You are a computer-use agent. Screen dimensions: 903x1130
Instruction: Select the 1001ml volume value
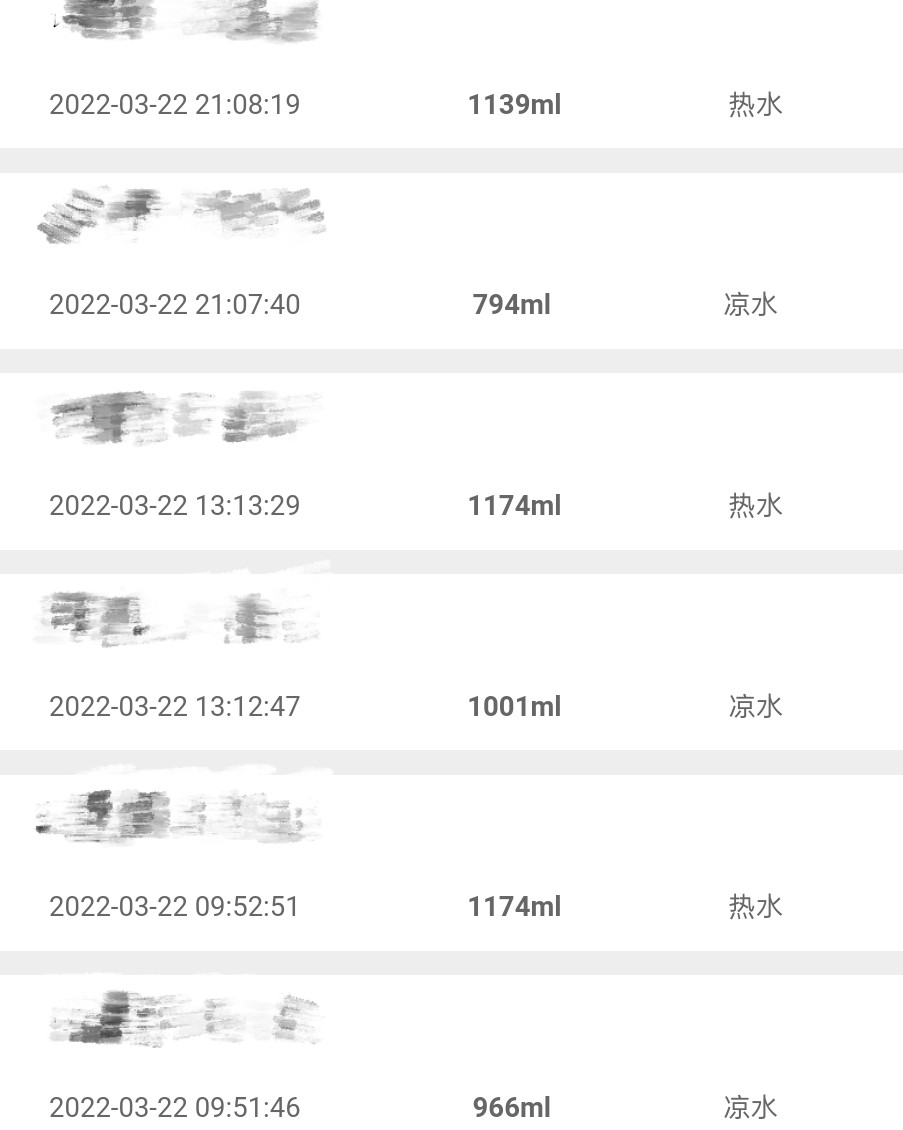coord(514,706)
